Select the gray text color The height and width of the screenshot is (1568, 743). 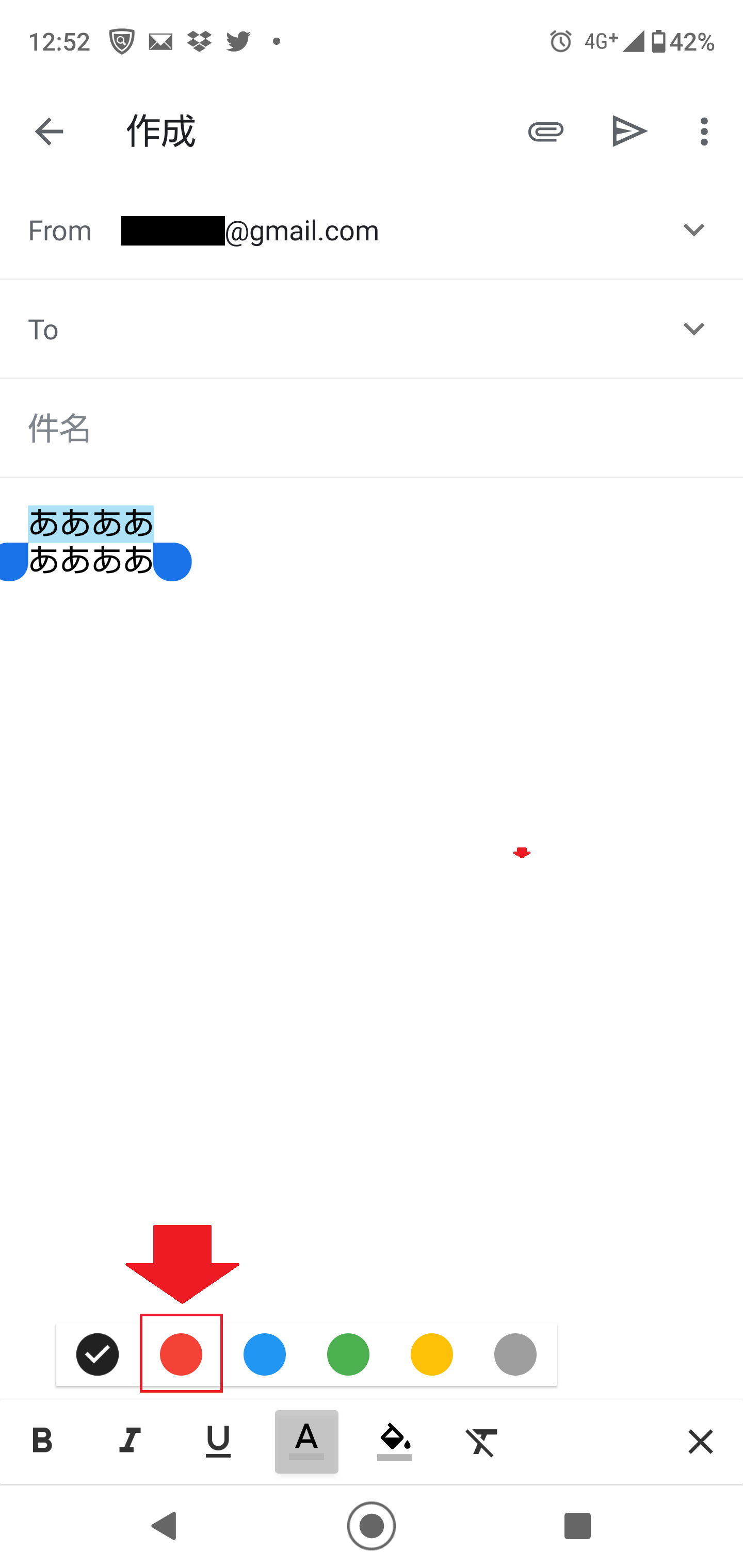[514, 1354]
